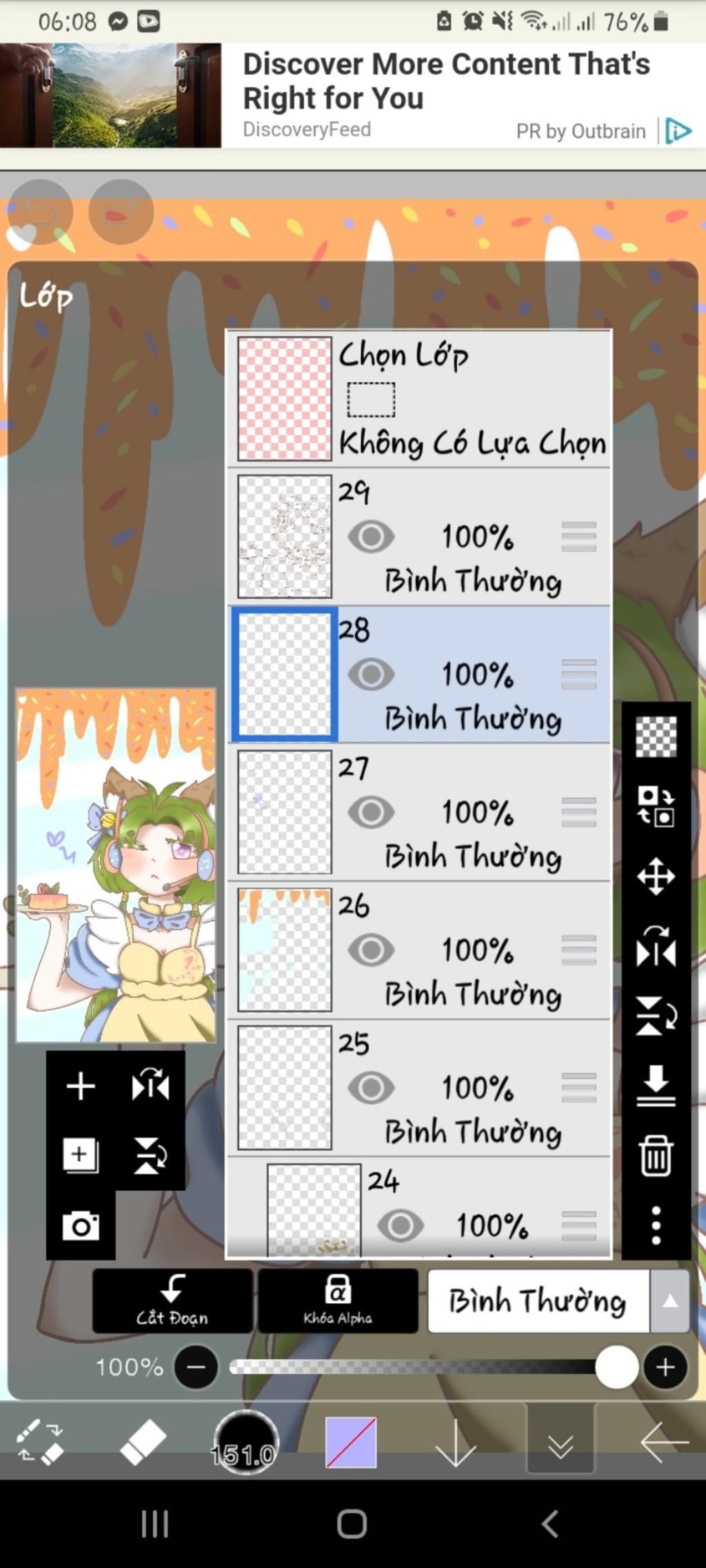Go to Android home screen
706x1568 pixels.
click(x=352, y=1524)
